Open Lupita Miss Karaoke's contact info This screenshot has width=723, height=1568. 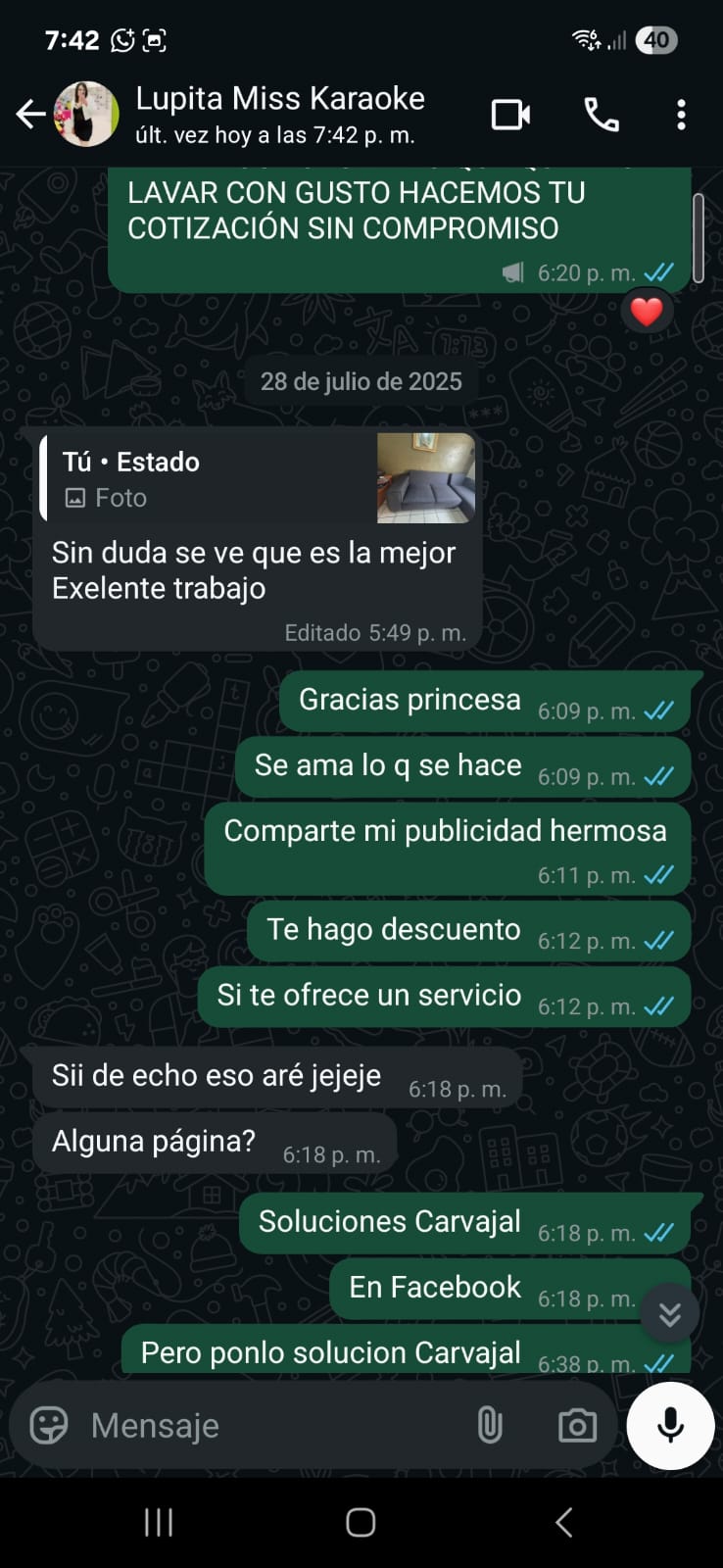tap(279, 114)
